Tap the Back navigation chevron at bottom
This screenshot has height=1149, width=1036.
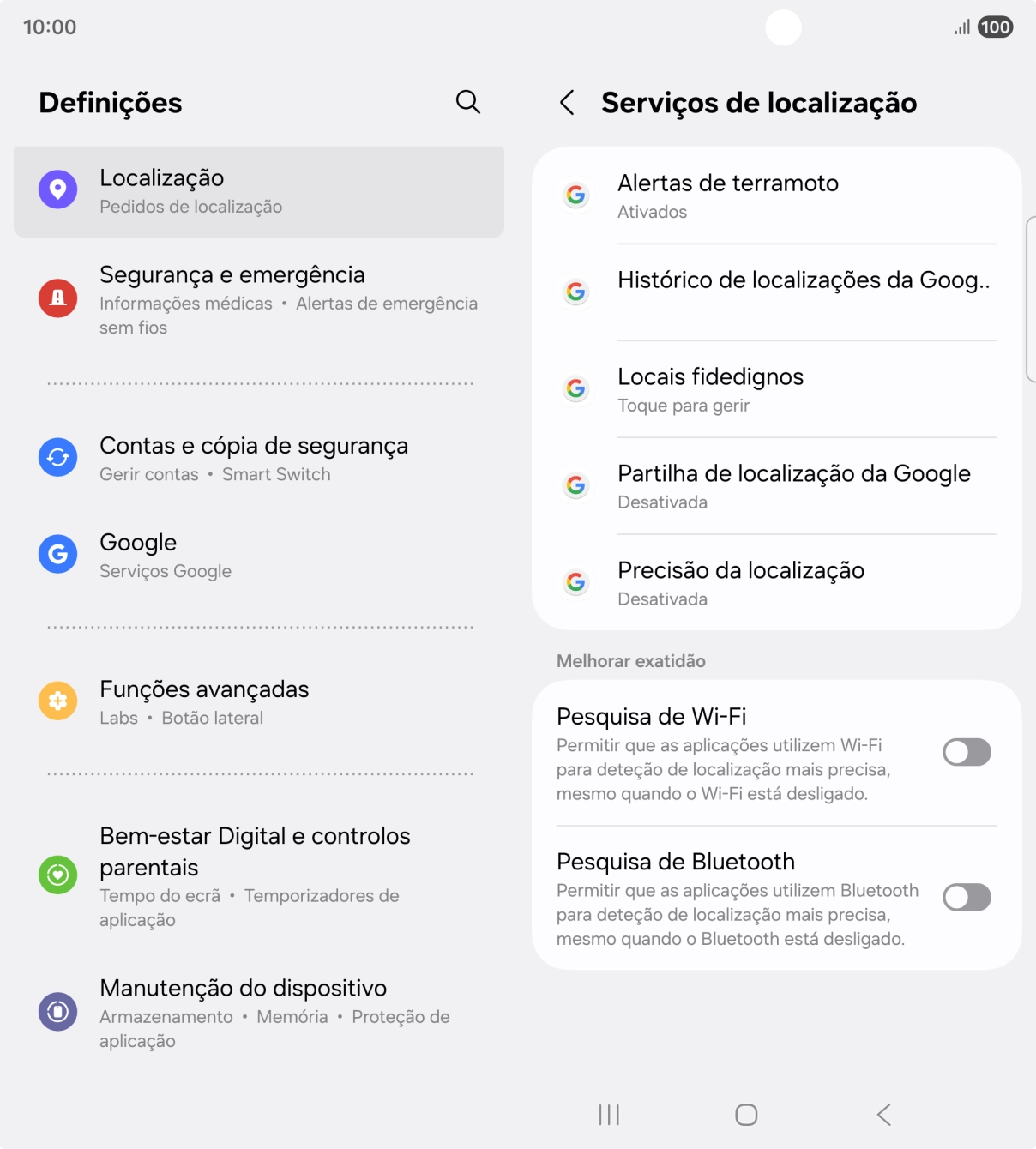(884, 1116)
